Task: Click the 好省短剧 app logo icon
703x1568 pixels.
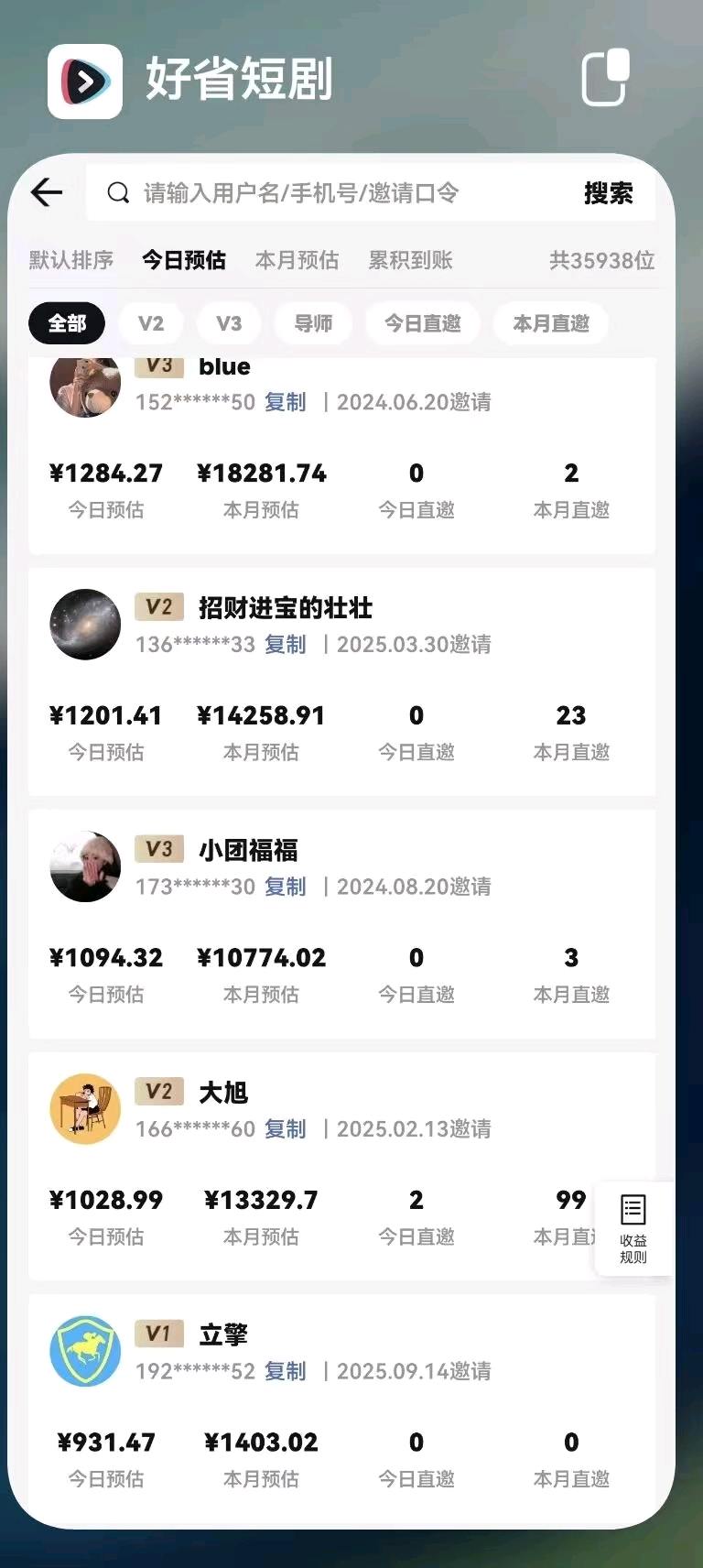Action: [85, 79]
